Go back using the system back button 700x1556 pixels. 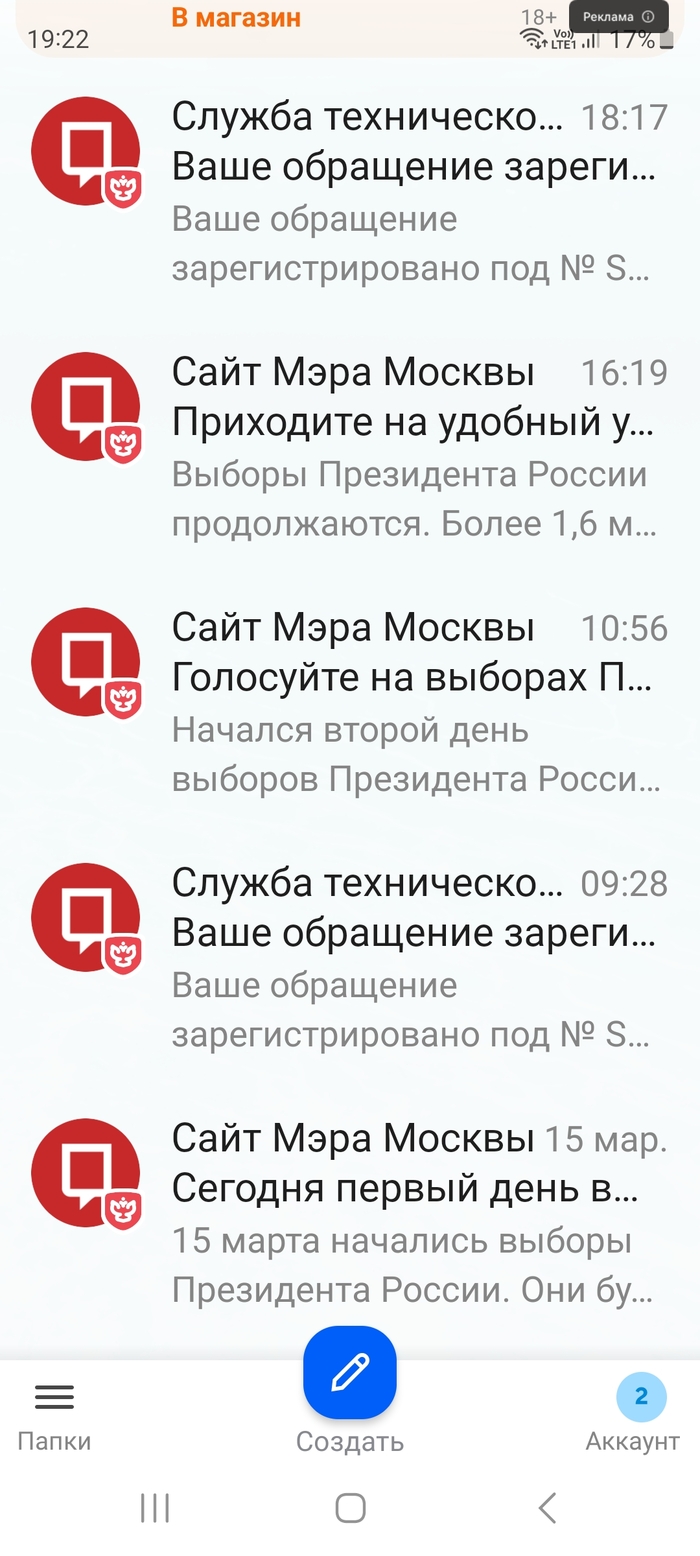(x=546, y=1508)
